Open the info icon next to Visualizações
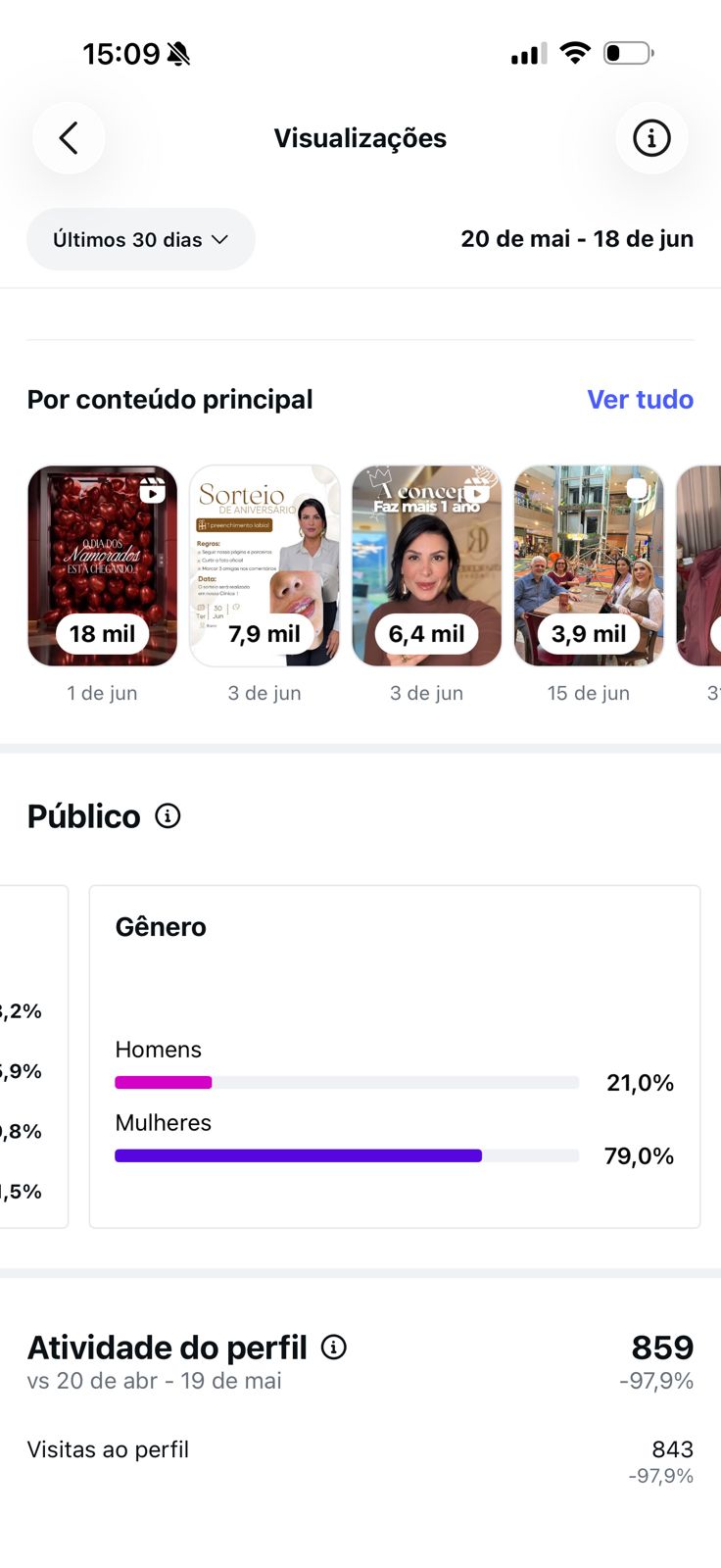 coord(651,138)
